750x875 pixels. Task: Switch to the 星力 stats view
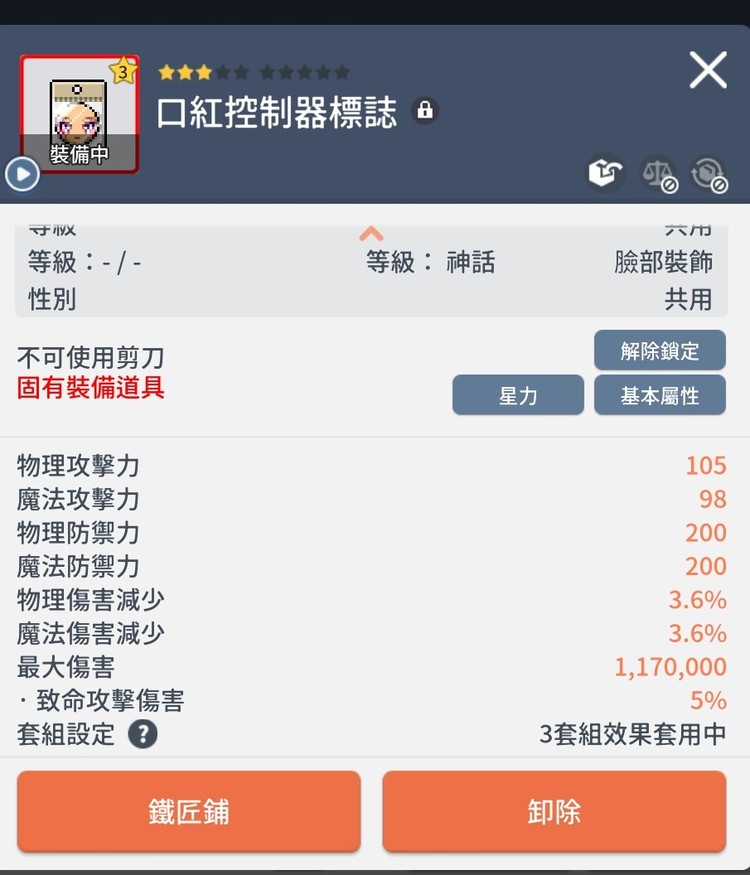pyautogui.click(x=518, y=394)
